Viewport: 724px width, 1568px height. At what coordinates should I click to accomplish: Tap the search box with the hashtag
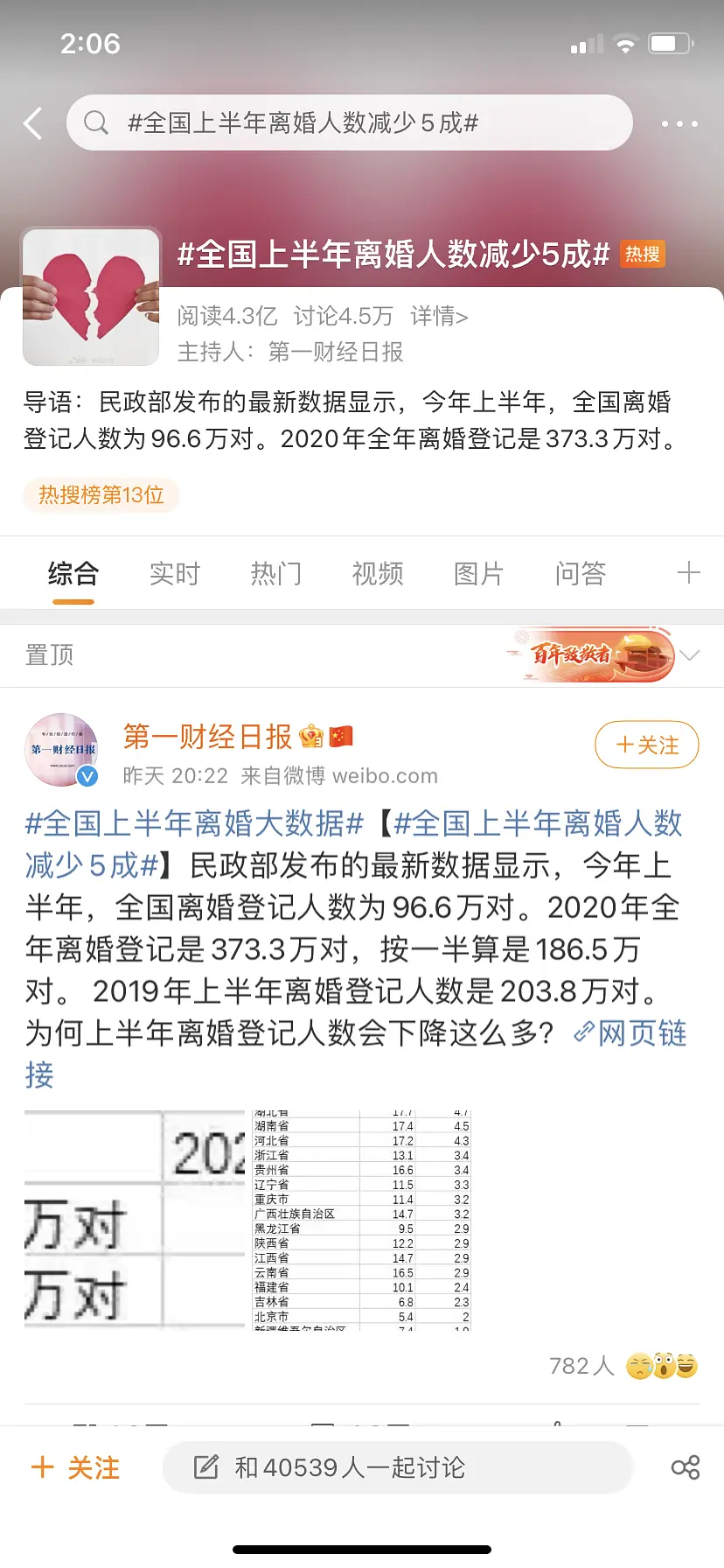tap(350, 122)
